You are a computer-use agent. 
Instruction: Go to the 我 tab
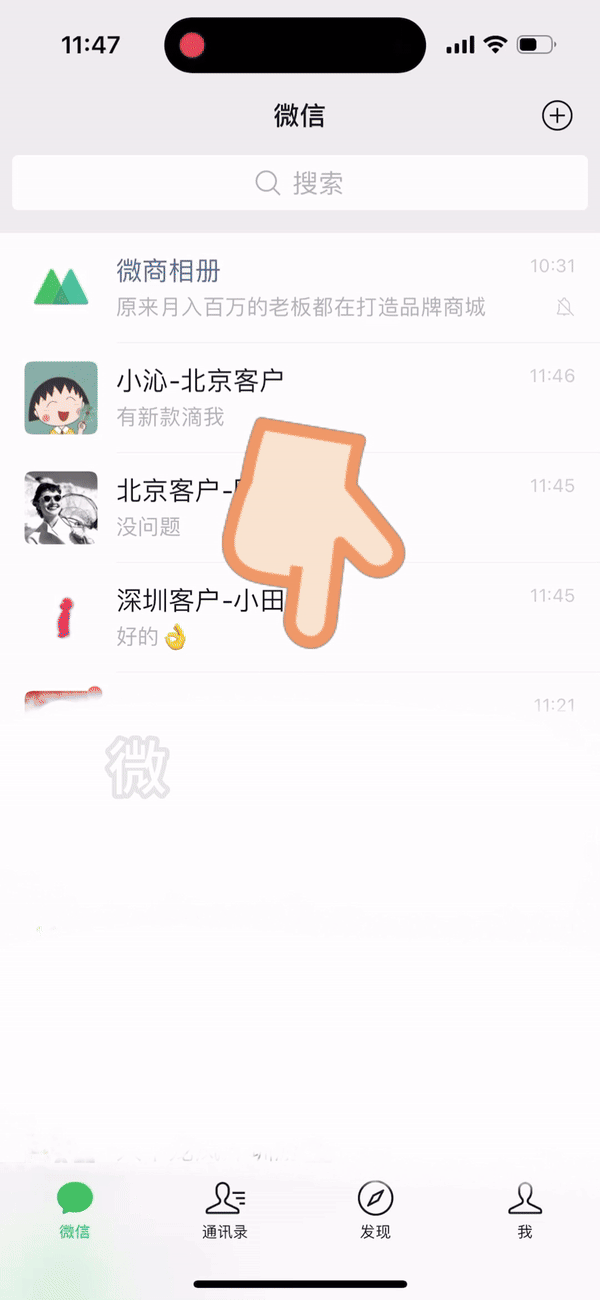pyautogui.click(x=524, y=1208)
